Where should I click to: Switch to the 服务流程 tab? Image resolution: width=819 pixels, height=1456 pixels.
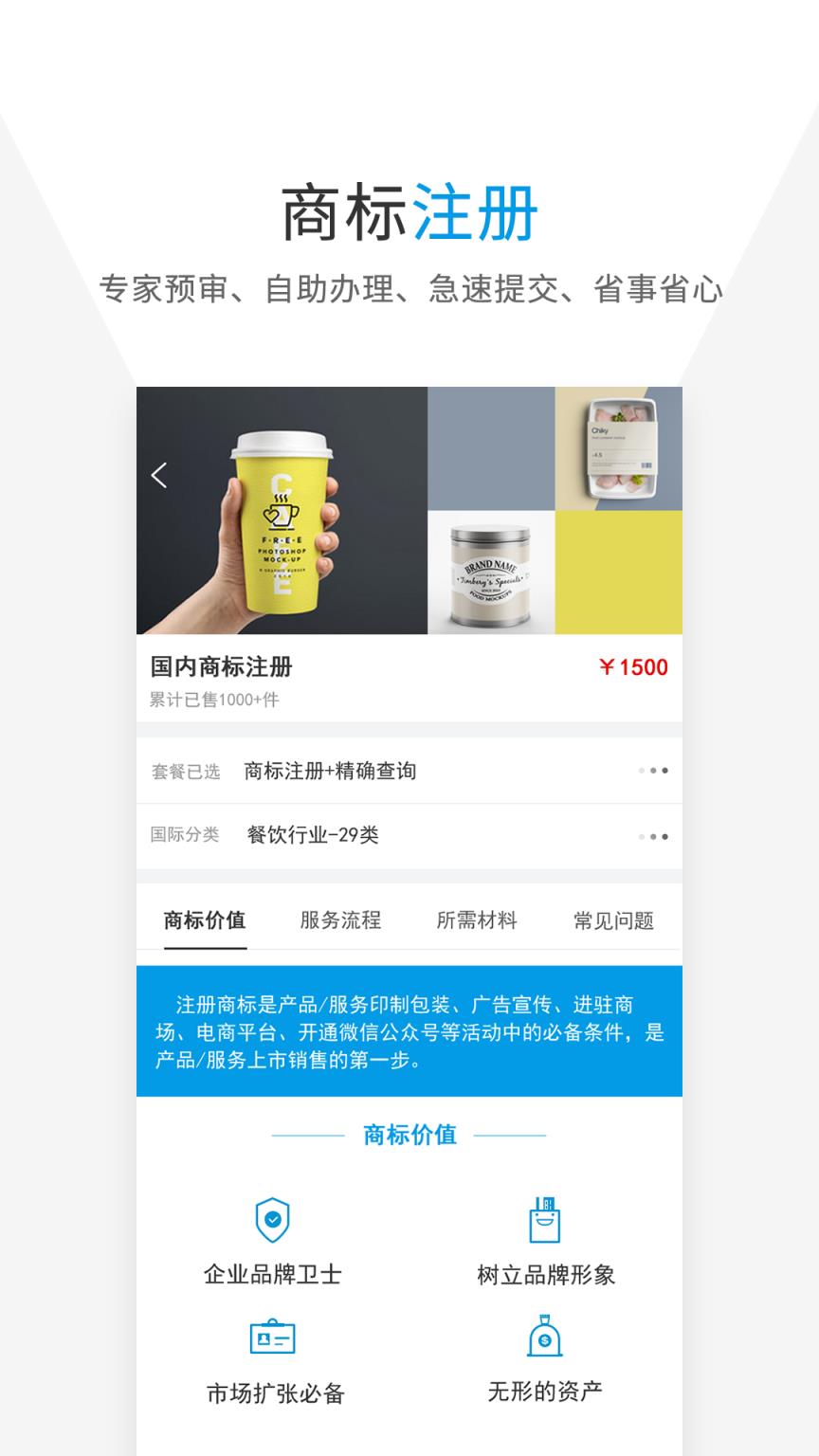tap(340, 919)
